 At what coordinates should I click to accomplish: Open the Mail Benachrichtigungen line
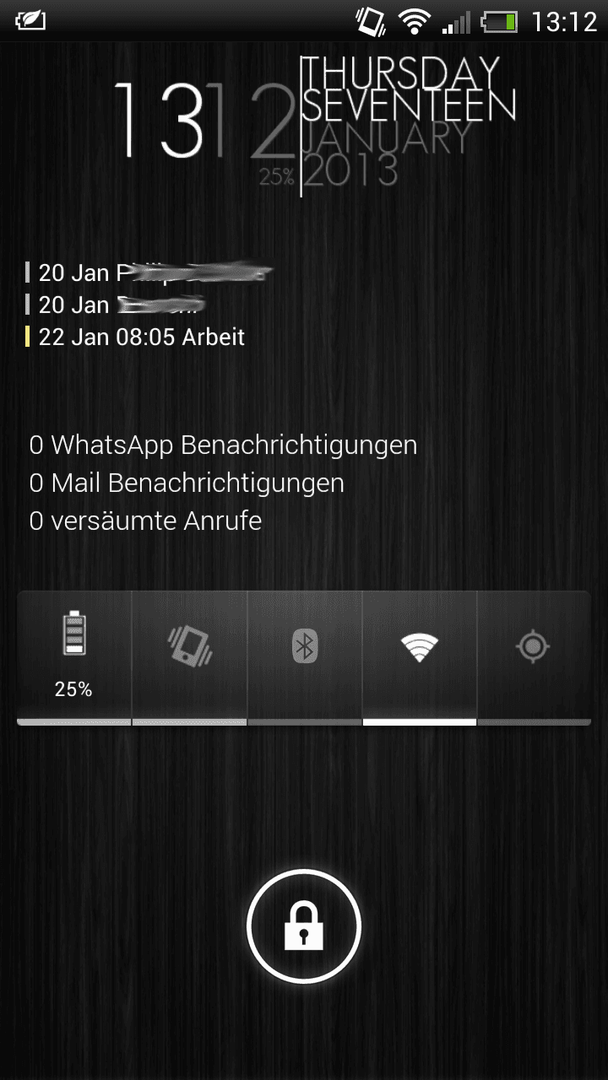tap(187, 483)
